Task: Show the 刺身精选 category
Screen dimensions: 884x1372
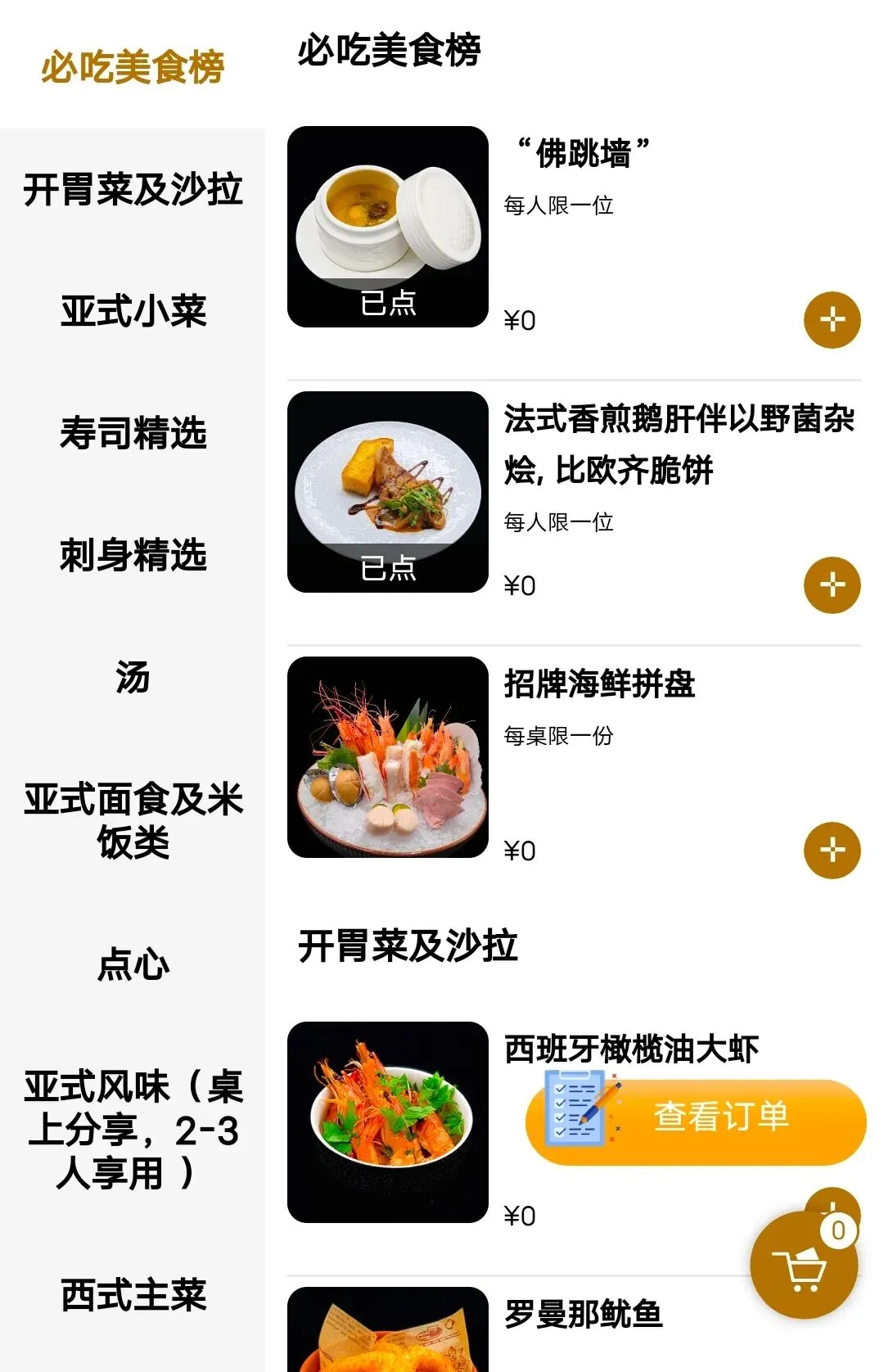Action: [x=133, y=555]
